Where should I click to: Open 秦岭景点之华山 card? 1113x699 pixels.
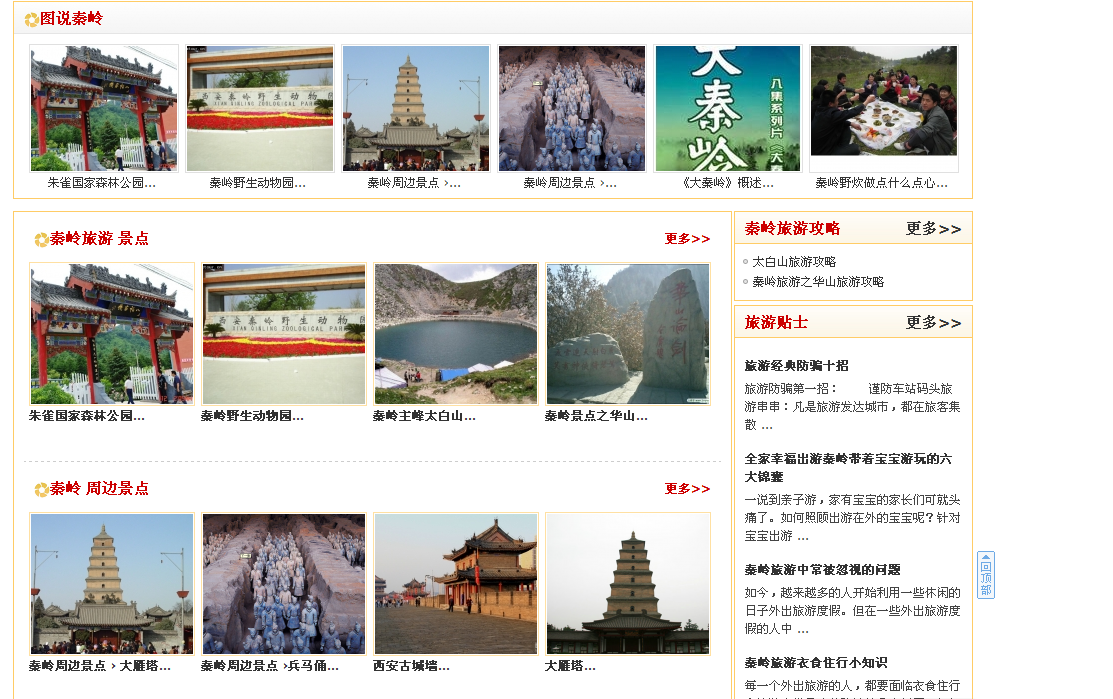pos(628,334)
